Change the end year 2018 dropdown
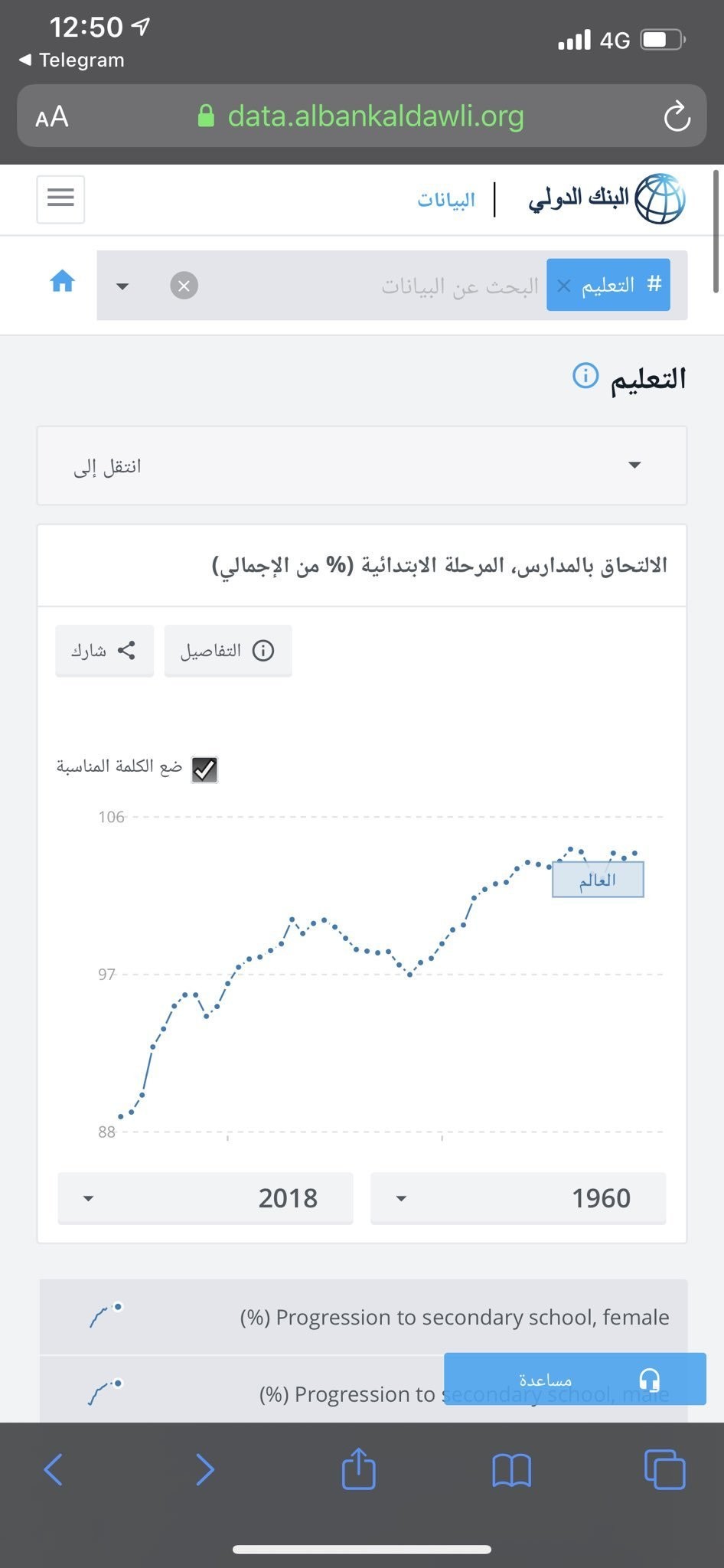 point(205,1198)
